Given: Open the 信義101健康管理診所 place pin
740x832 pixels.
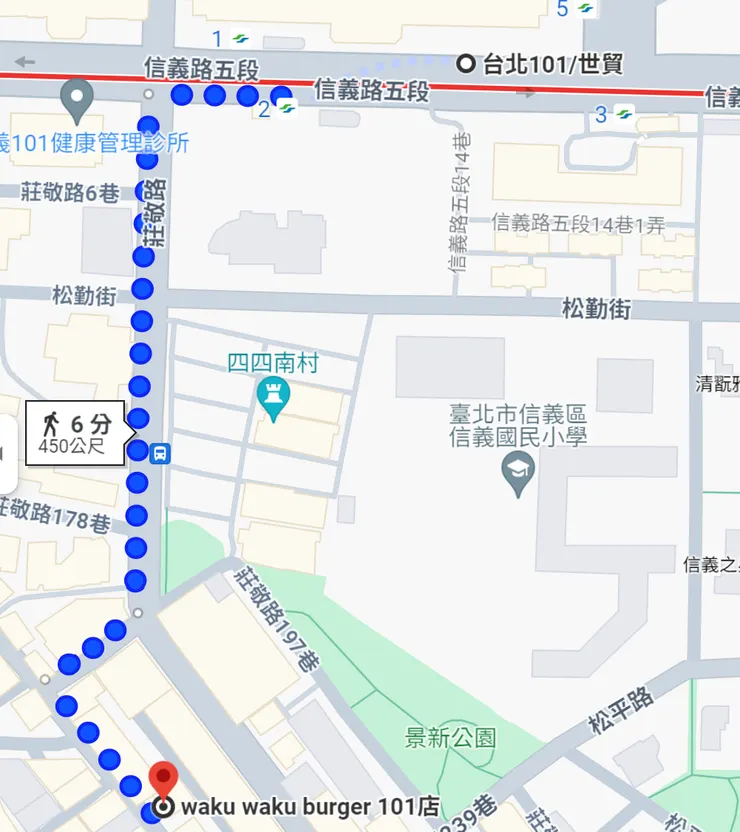Looking at the screenshot, I should [x=77, y=100].
